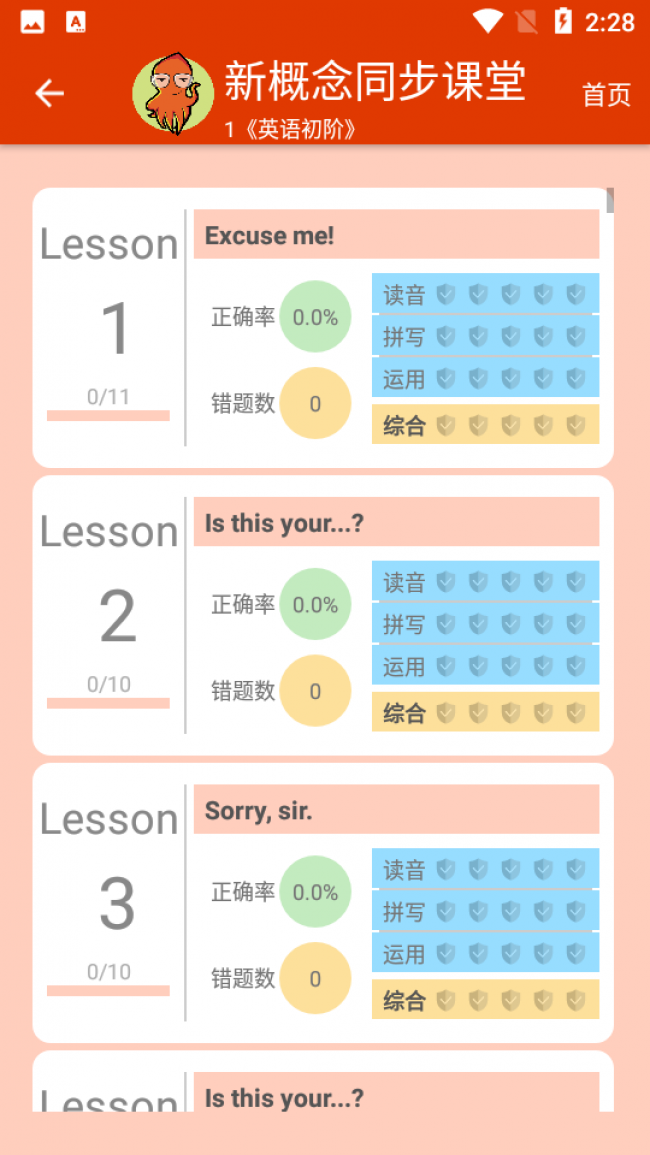The image size is (650, 1155).
Task: View 错题数 wrong answers for Lesson 1
Action: coord(315,404)
